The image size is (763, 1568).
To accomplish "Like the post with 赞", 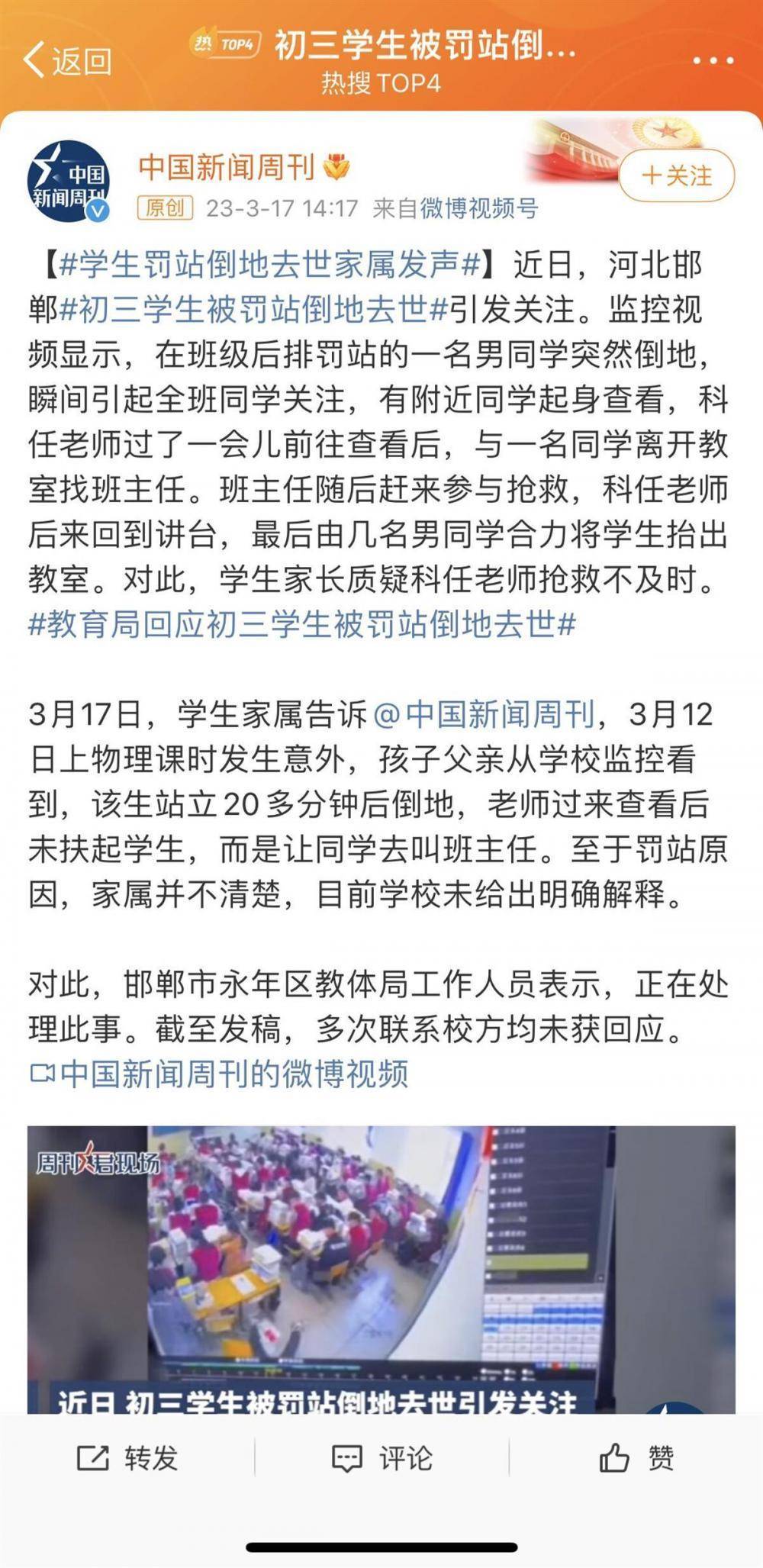I will point(636,1458).
